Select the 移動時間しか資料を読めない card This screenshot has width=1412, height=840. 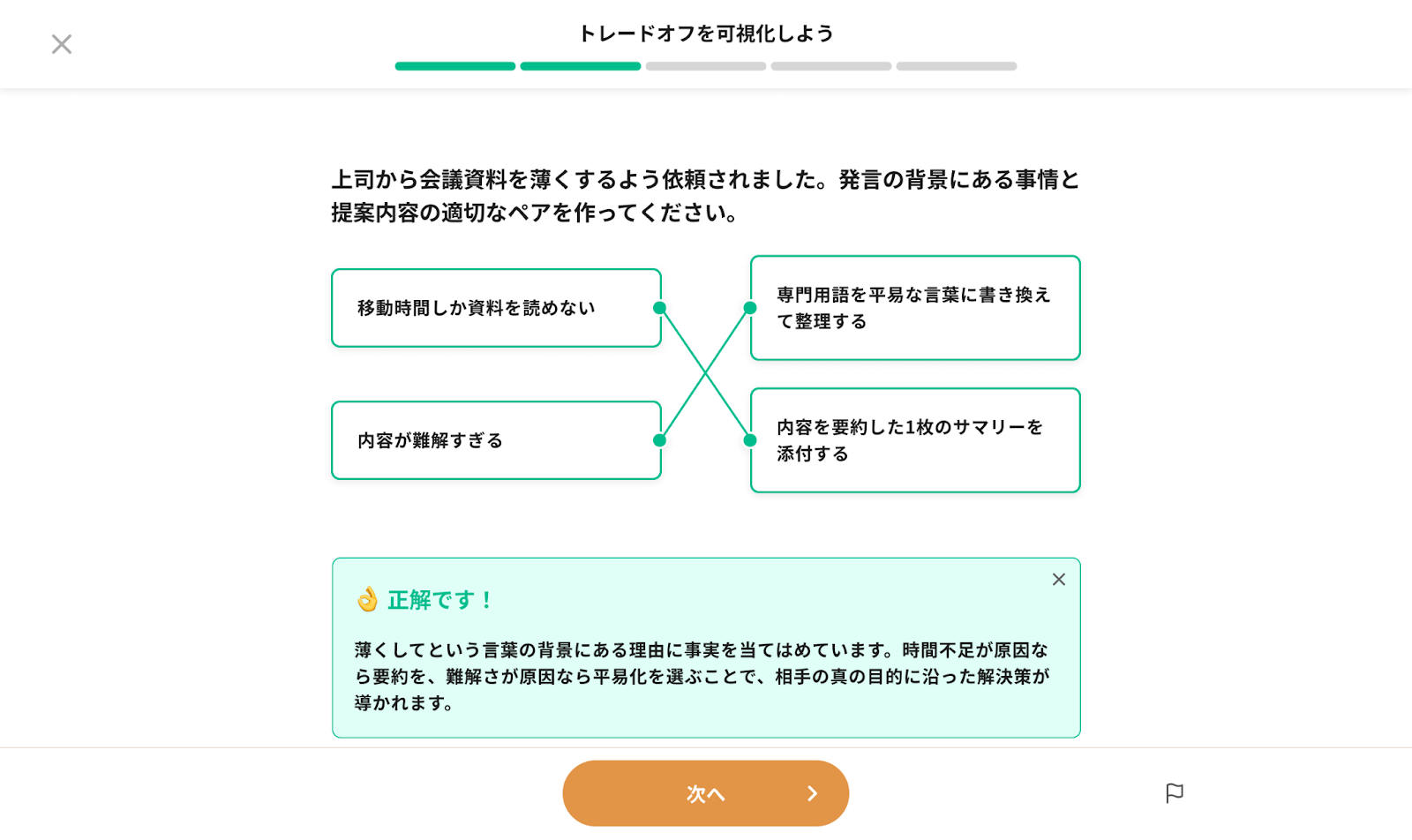pyautogui.click(x=495, y=308)
